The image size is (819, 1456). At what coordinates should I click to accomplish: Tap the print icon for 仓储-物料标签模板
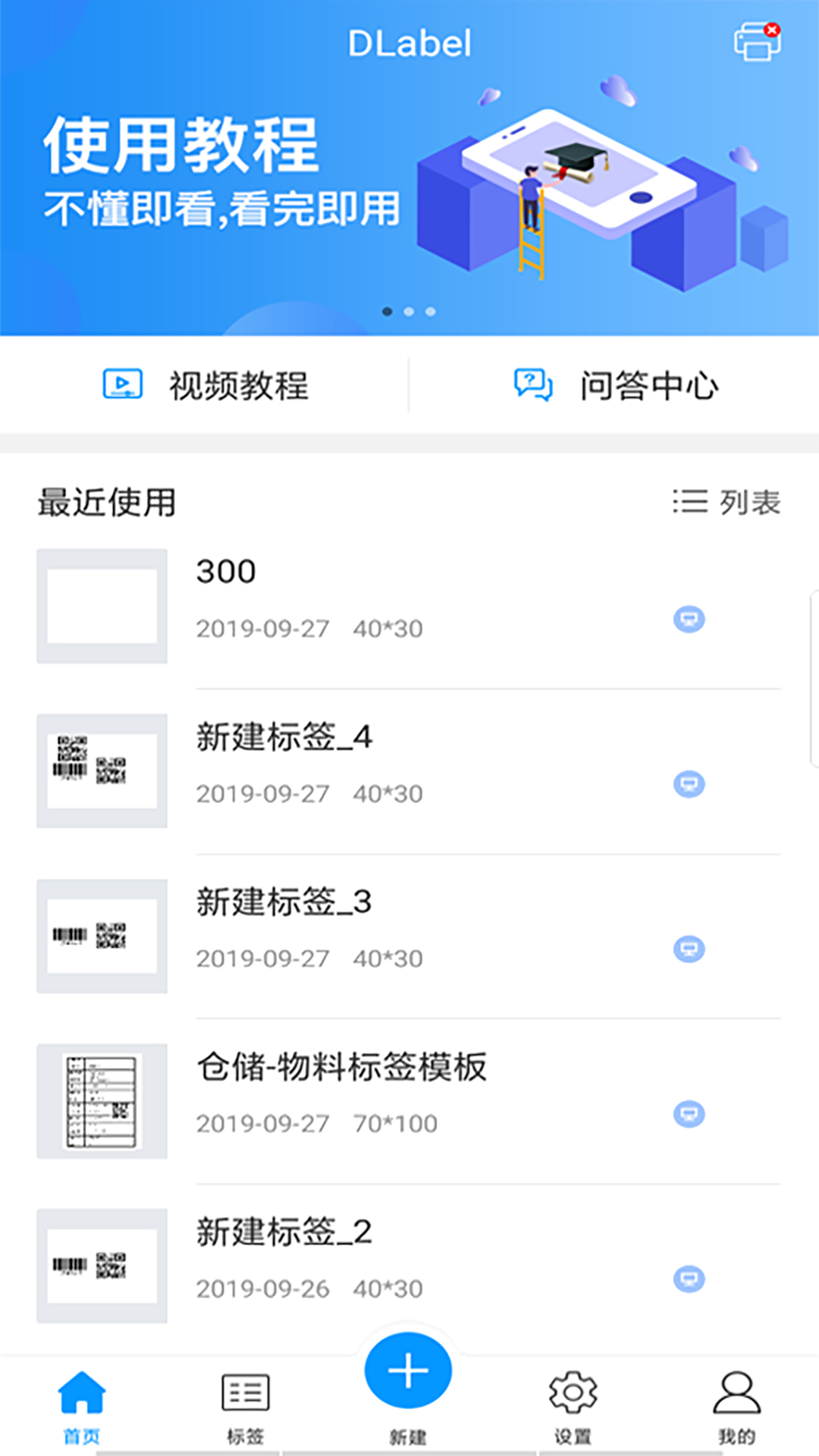pos(689,1115)
